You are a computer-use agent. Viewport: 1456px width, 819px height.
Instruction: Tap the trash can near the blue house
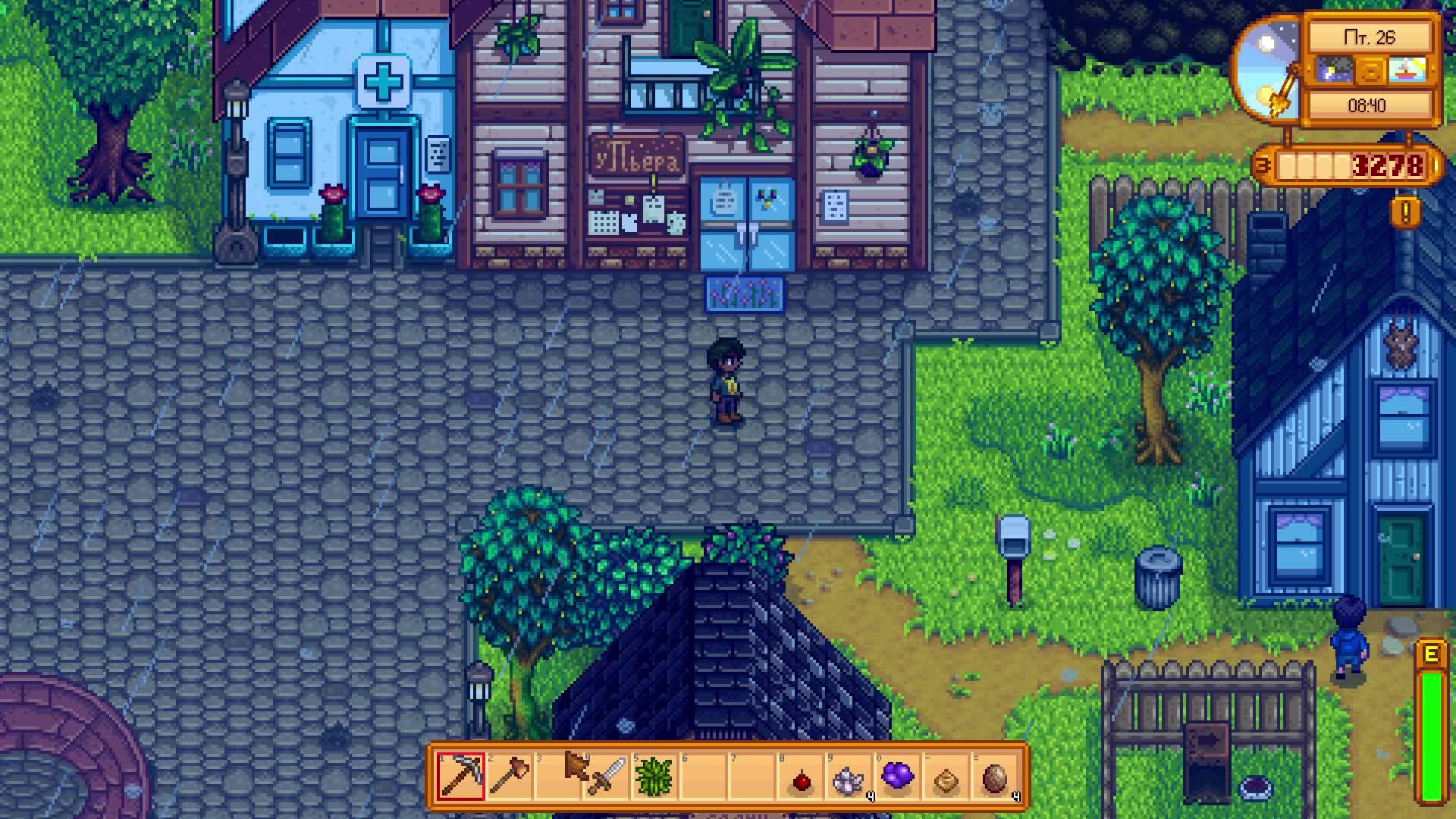pos(1158,579)
